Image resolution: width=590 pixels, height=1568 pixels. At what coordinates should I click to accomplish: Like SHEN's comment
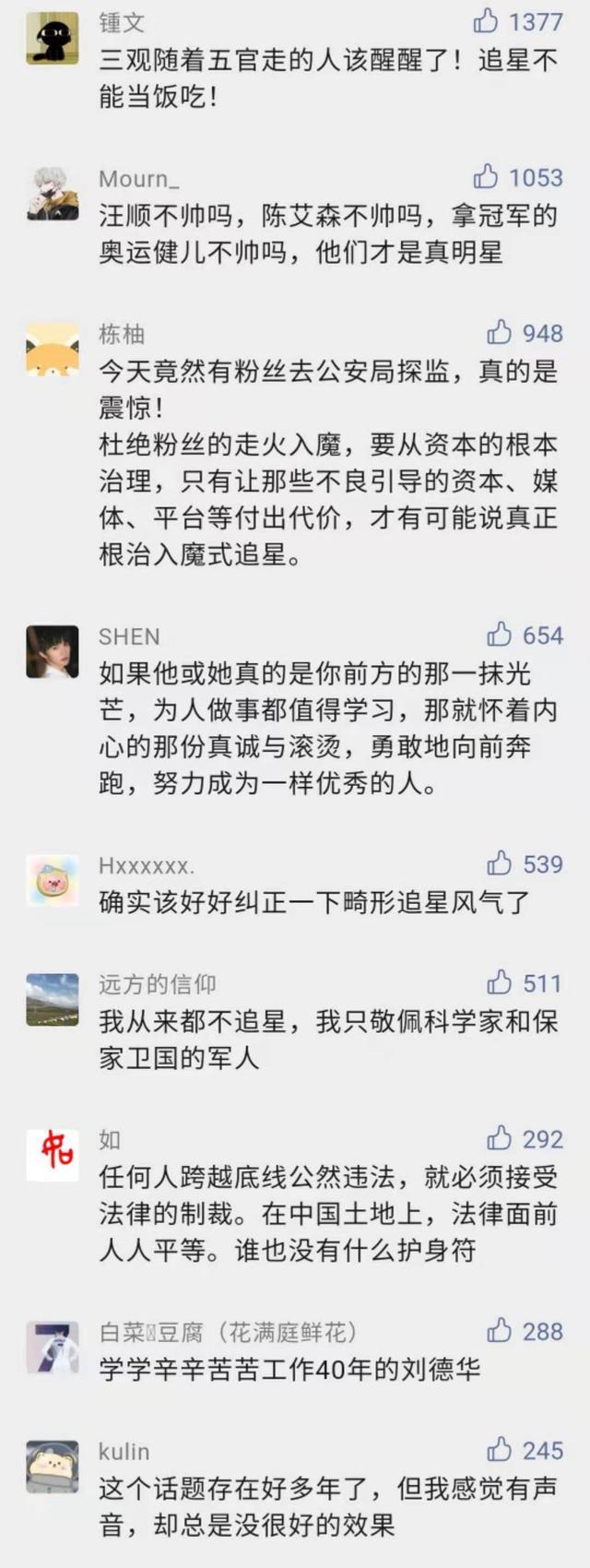click(x=500, y=635)
